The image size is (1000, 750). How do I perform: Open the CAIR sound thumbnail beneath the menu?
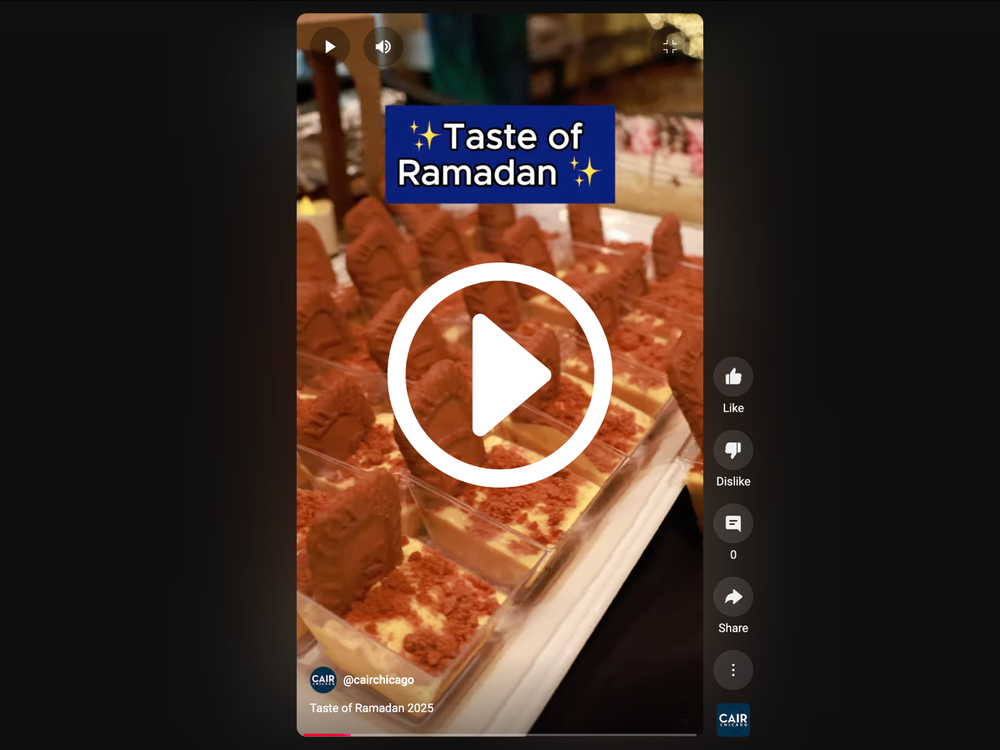tap(733, 720)
